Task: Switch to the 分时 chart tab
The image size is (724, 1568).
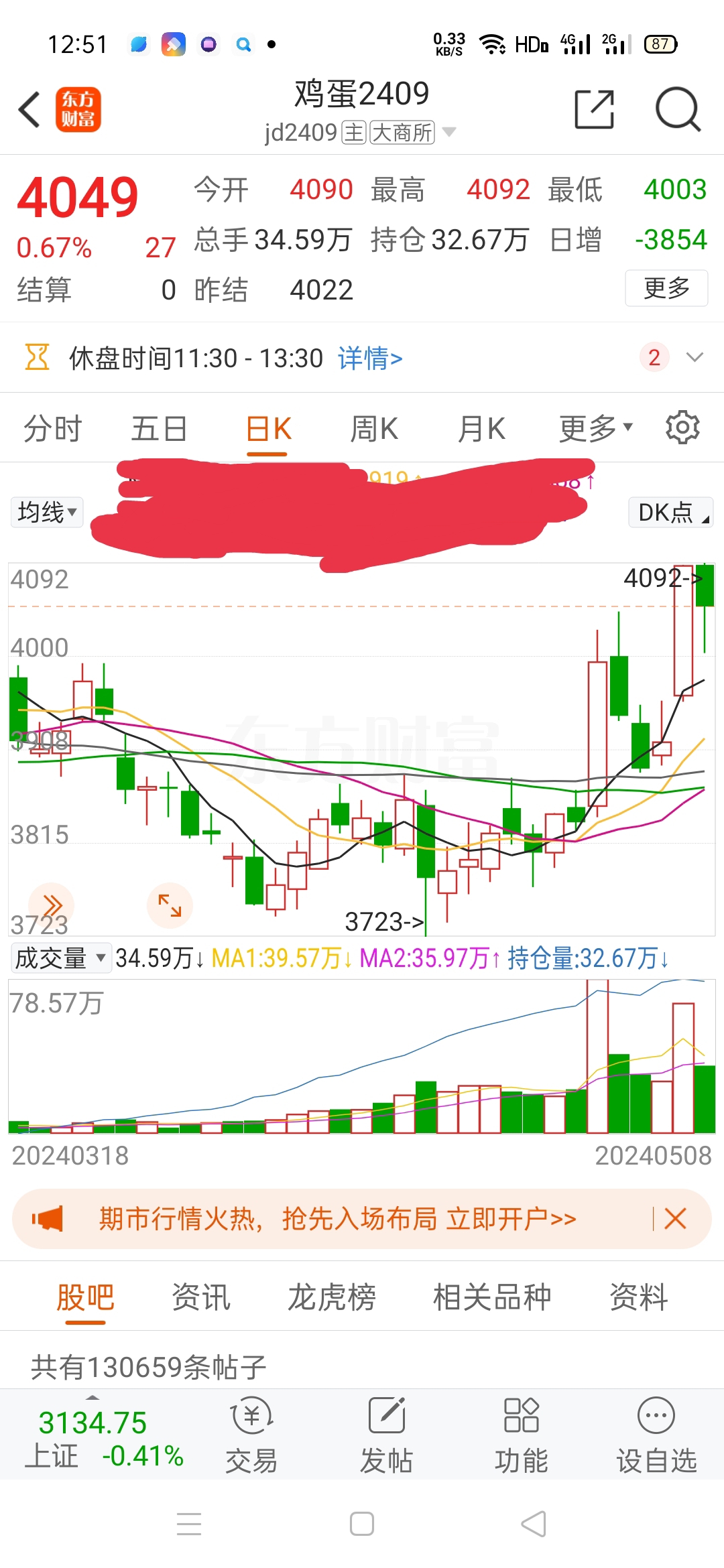Action: (53, 428)
